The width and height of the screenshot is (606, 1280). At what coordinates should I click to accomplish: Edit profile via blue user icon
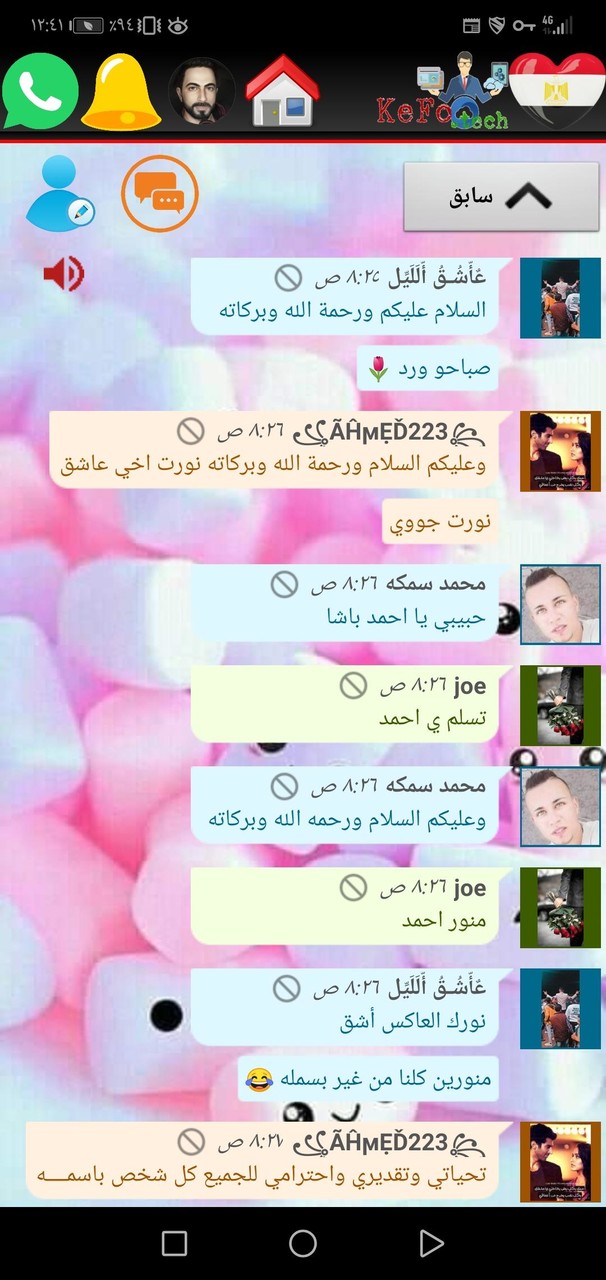coord(60,194)
